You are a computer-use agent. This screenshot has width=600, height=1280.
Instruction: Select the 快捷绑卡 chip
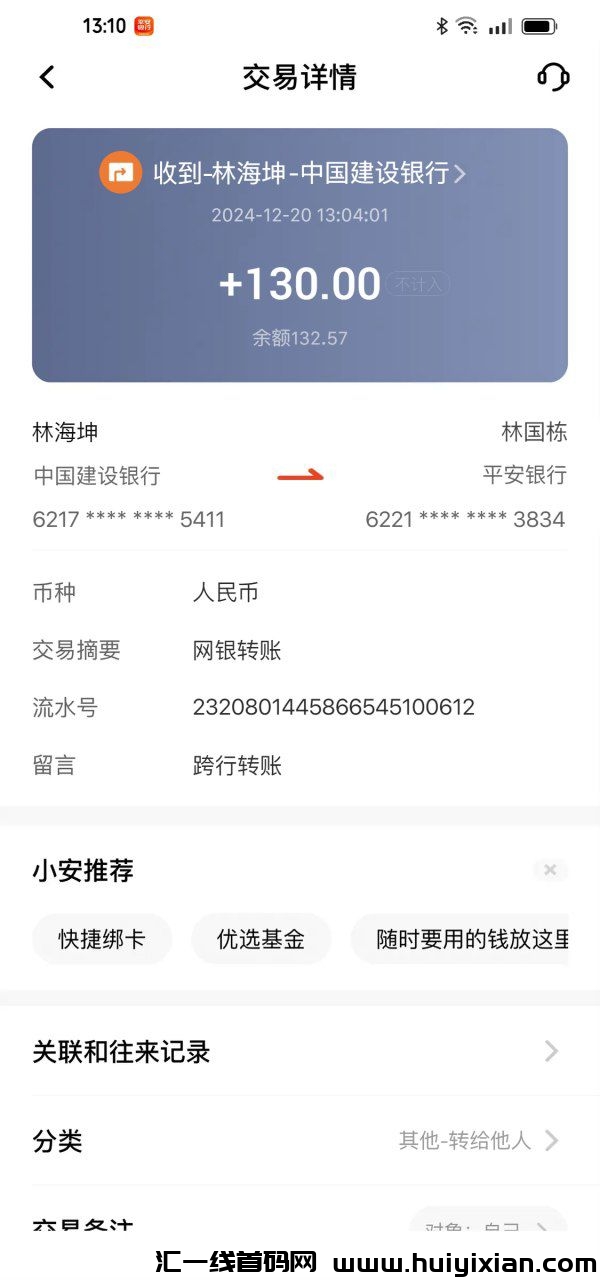(101, 939)
